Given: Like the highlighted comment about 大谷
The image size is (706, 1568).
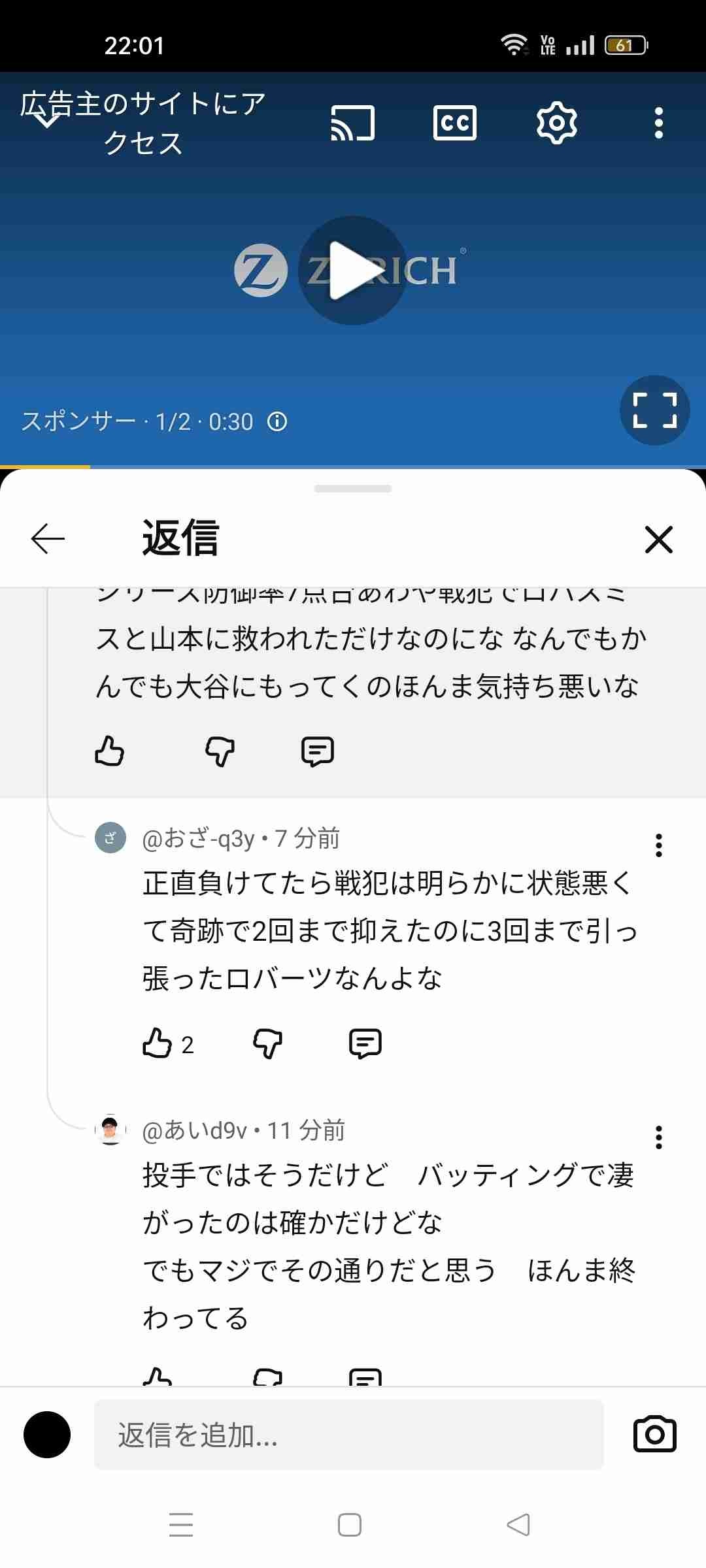Looking at the screenshot, I should coord(109,751).
